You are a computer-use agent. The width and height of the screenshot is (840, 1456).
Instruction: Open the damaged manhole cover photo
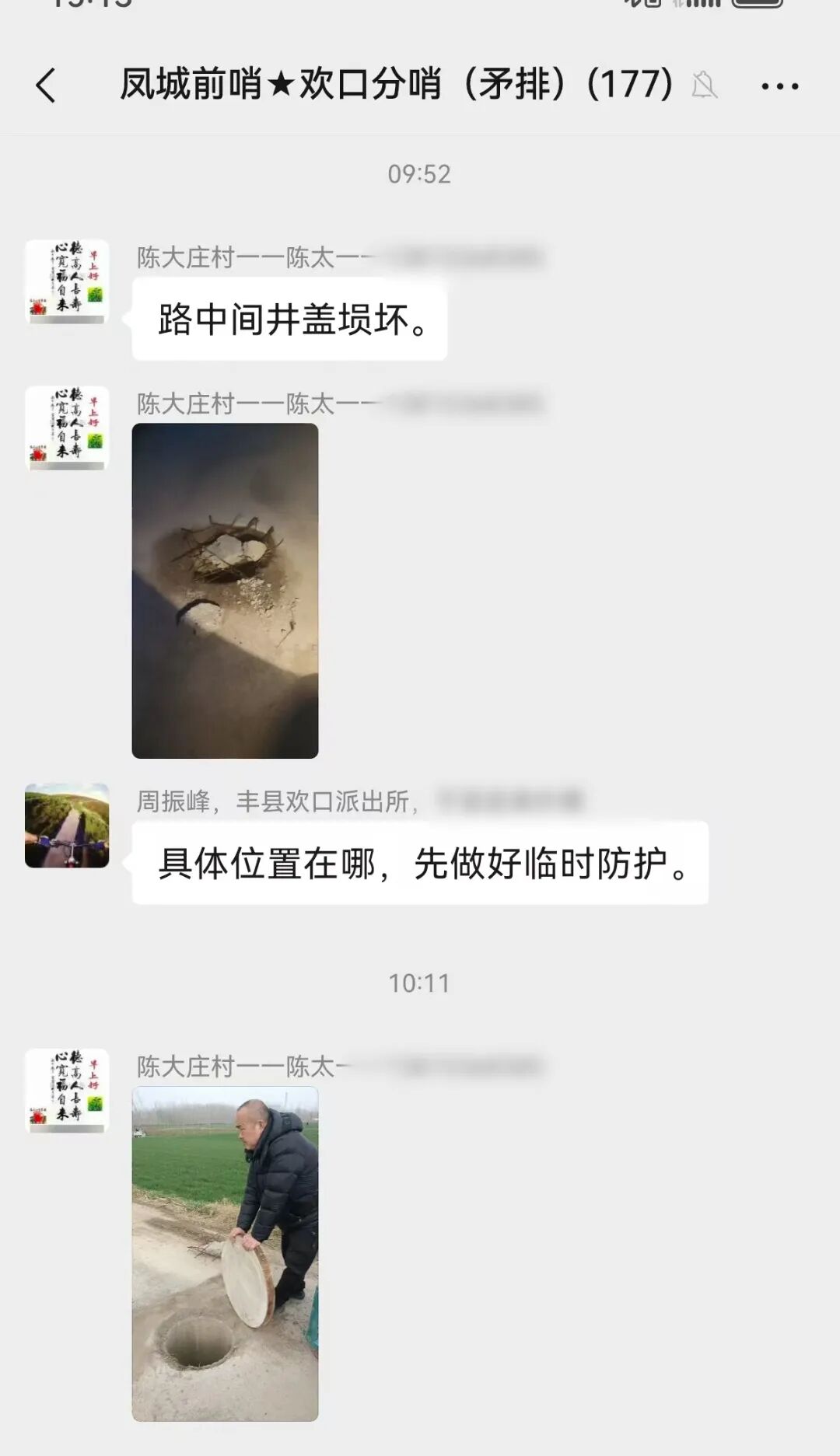coord(225,591)
